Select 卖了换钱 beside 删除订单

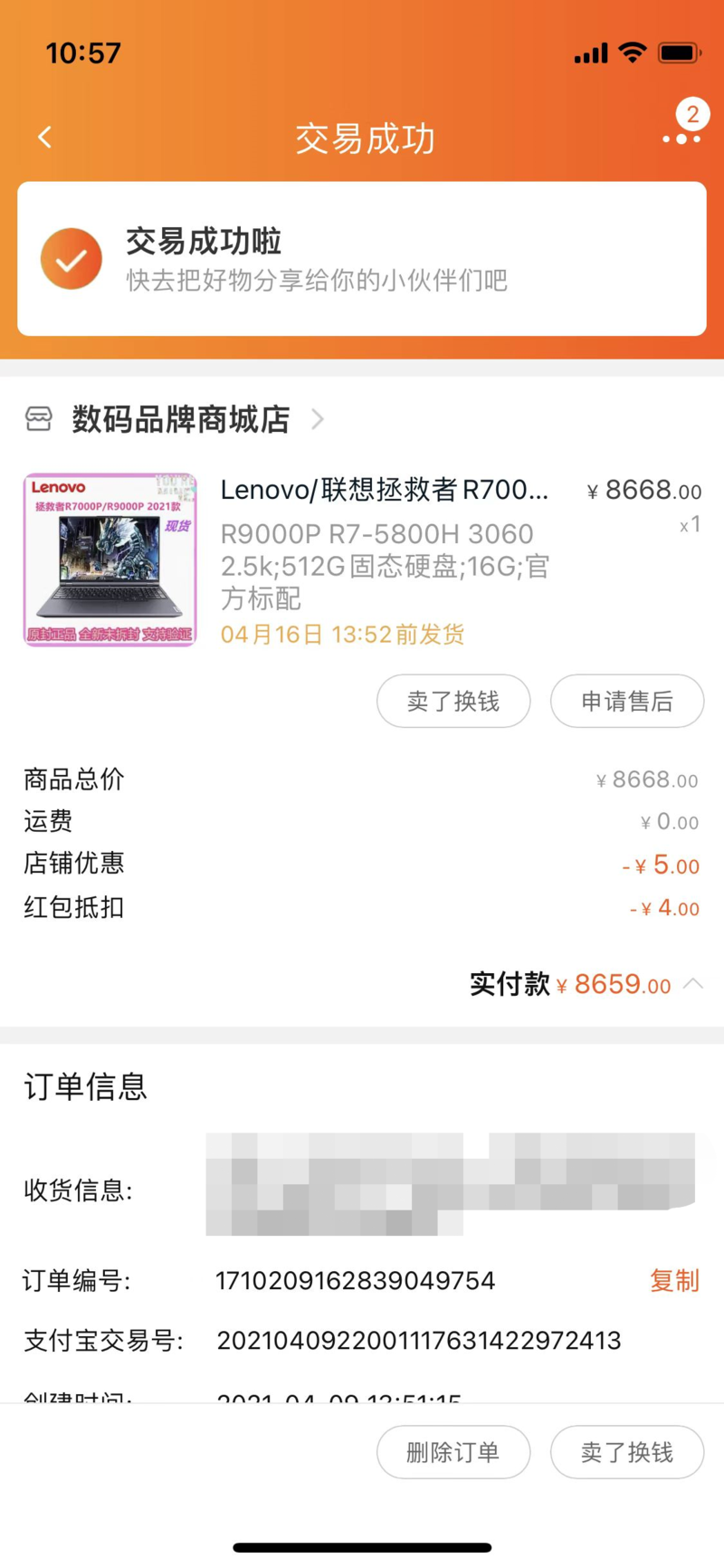(x=627, y=1452)
